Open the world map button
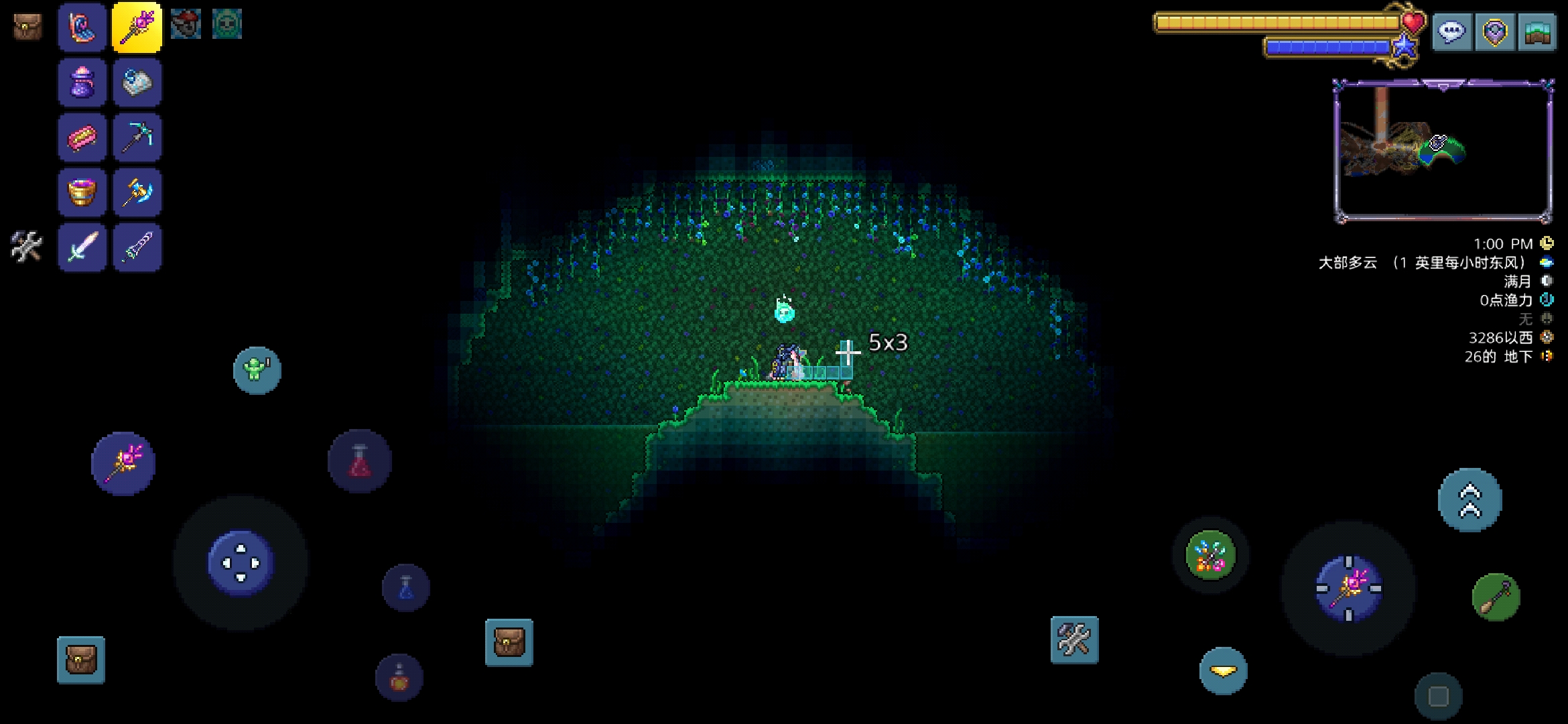This screenshot has width=1568, height=724. 1538,32
